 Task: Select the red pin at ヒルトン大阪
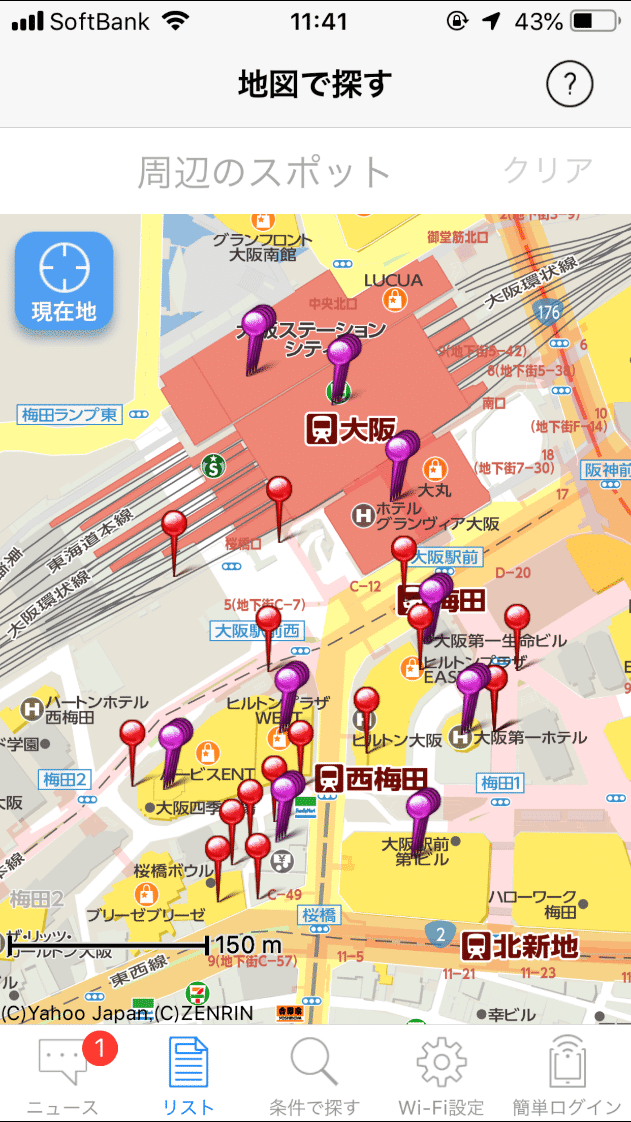click(x=367, y=718)
